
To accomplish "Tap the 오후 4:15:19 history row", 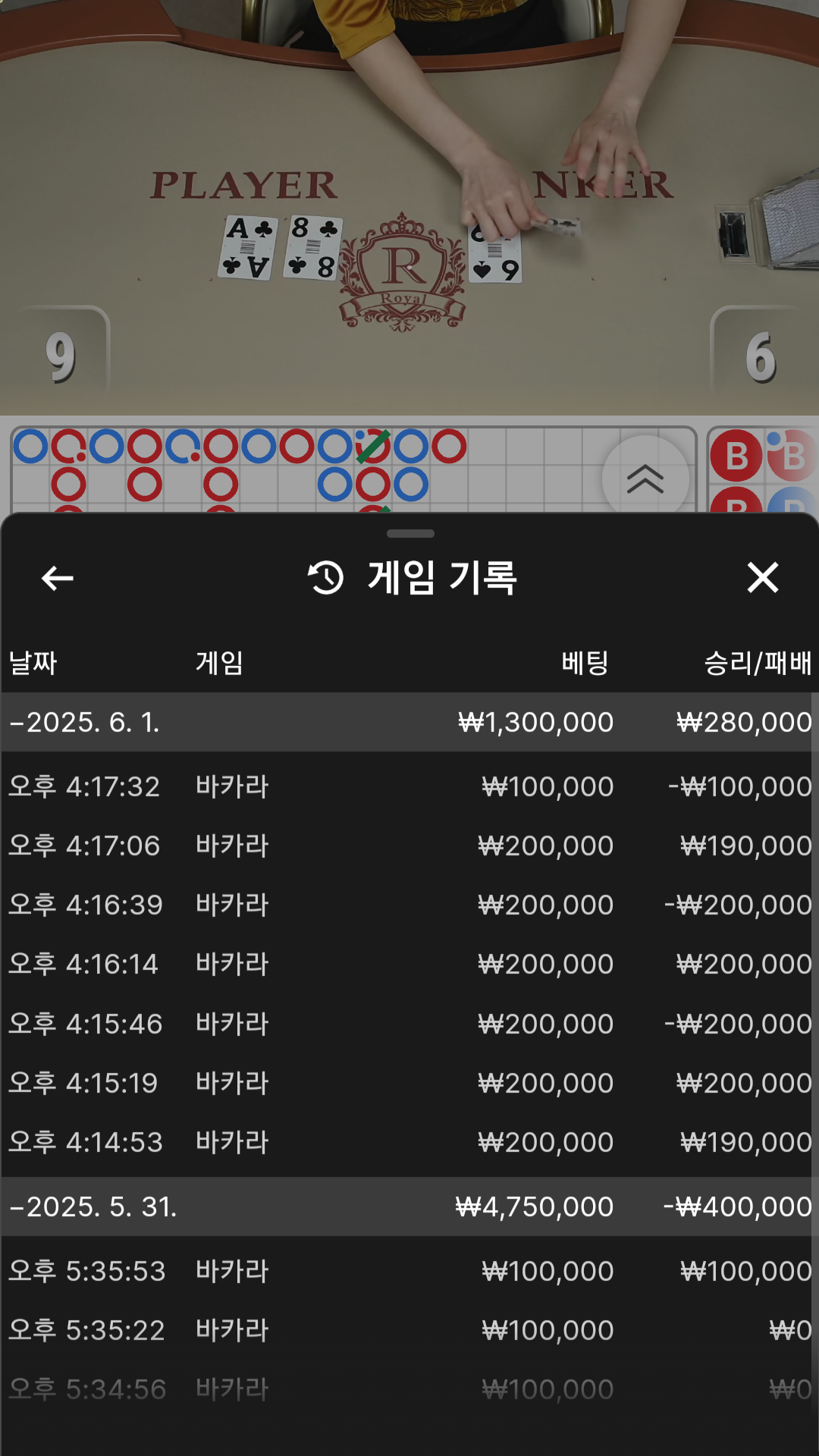I will 409,1083.
